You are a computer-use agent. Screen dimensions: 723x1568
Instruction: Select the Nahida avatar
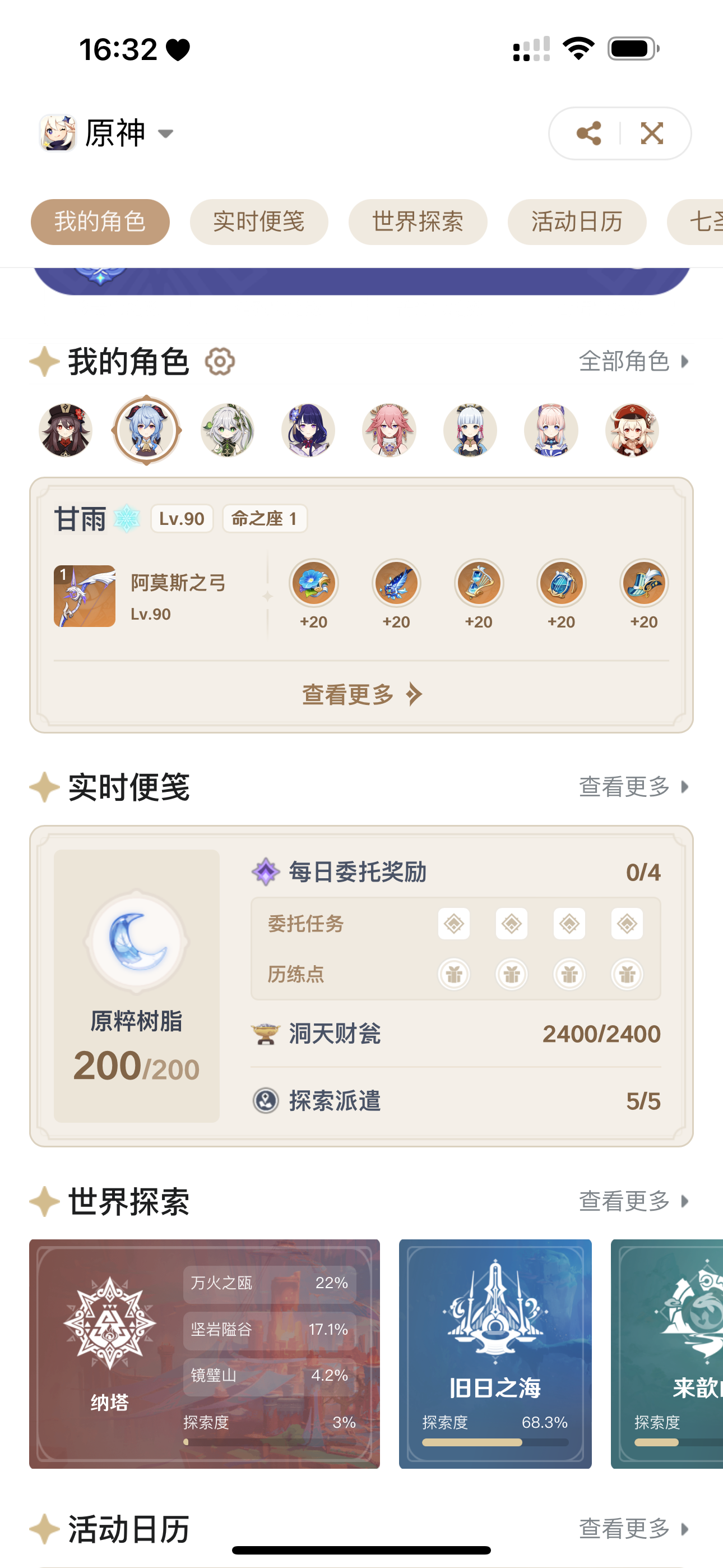[x=228, y=430]
